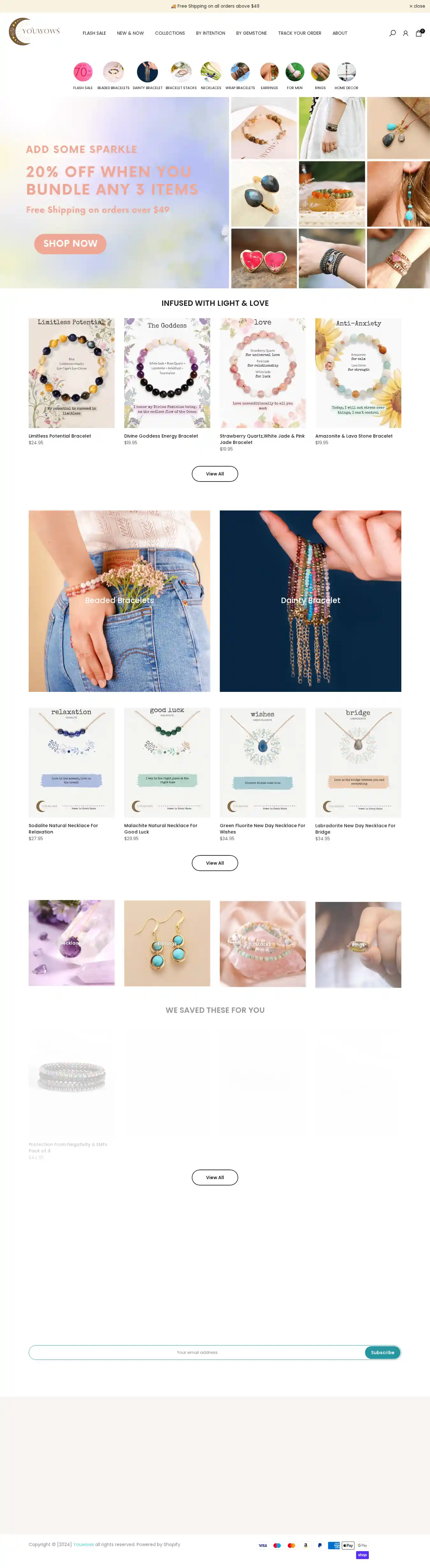Viewport: 430px width, 1568px height.
Task: Open Sodalite Natural Necklace For Relaxation
Action: pyautogui.click(x=71, y=763)
